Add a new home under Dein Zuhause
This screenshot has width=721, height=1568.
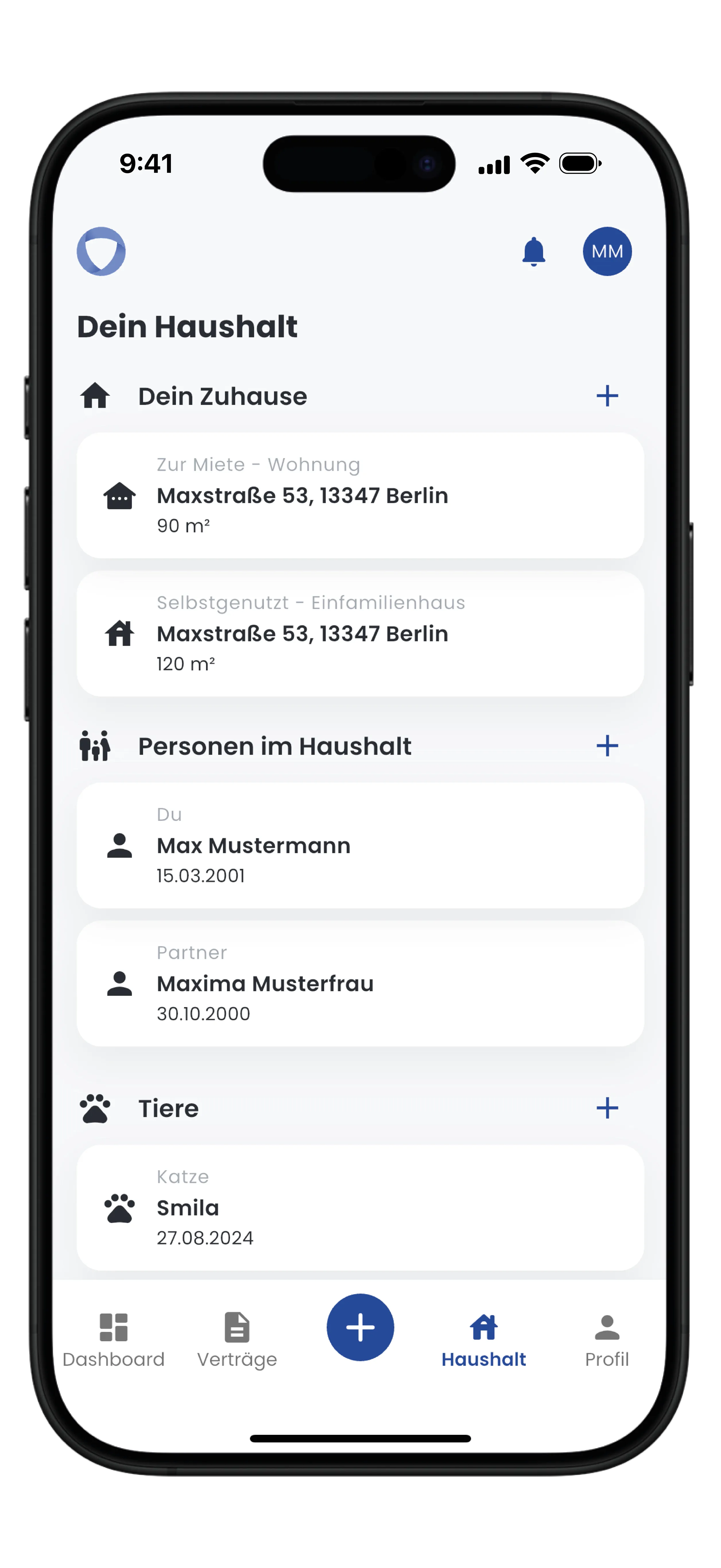pos(606,396)
